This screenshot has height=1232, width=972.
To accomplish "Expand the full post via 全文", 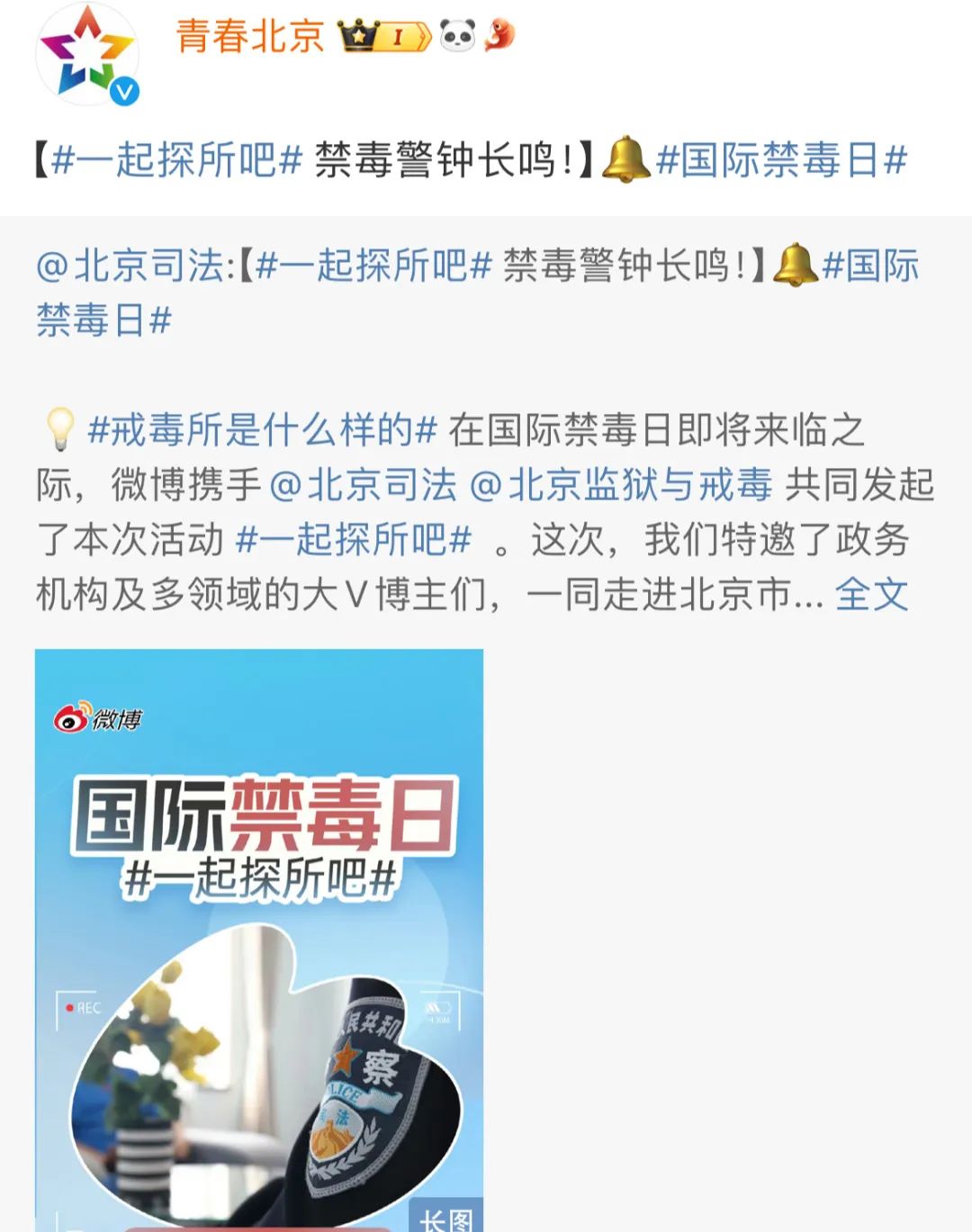I will 871,595.
